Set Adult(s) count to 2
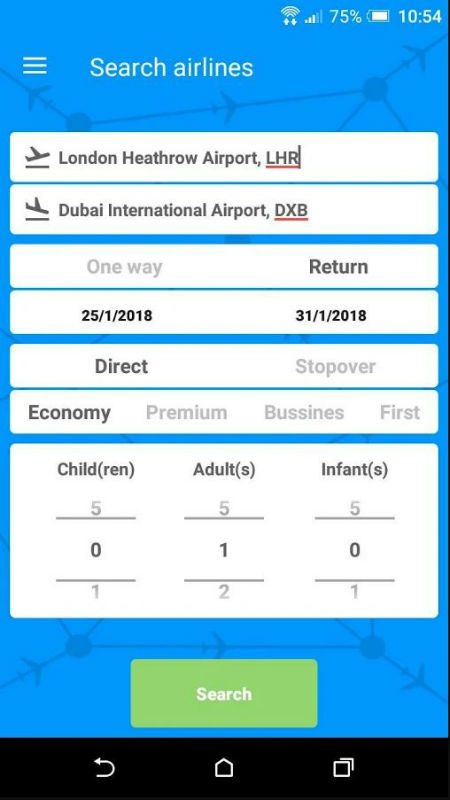Screen dimensions: 450x800 [224, 592]
